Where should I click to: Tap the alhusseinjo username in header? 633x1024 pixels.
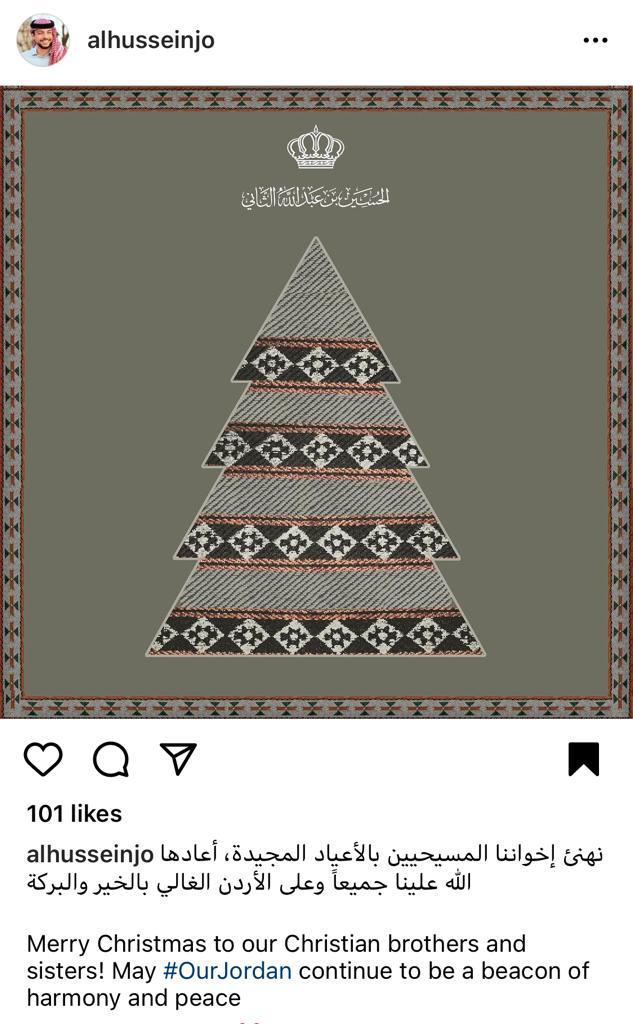tap(151, 40)
